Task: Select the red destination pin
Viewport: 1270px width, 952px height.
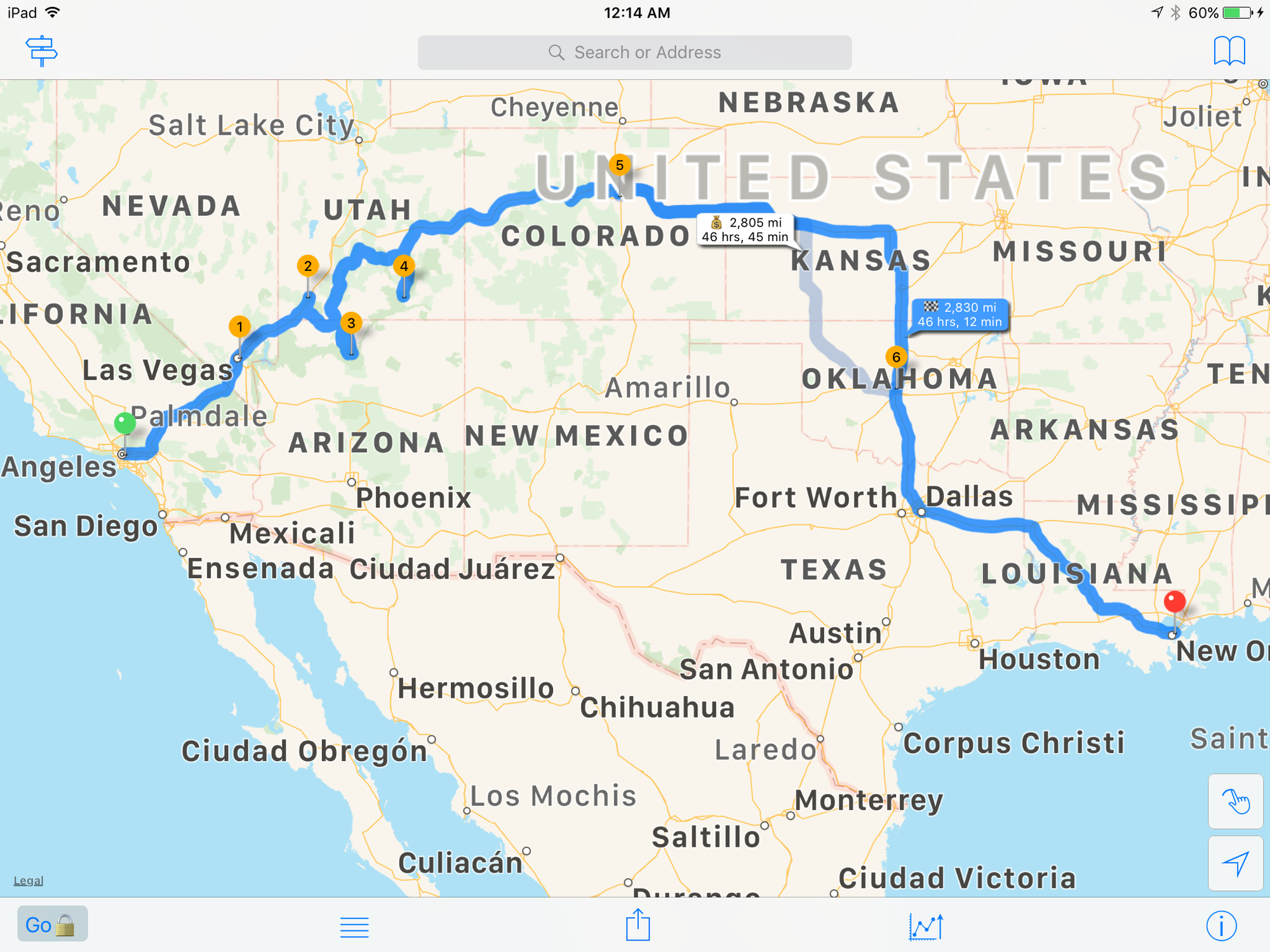Action: 1174,601
